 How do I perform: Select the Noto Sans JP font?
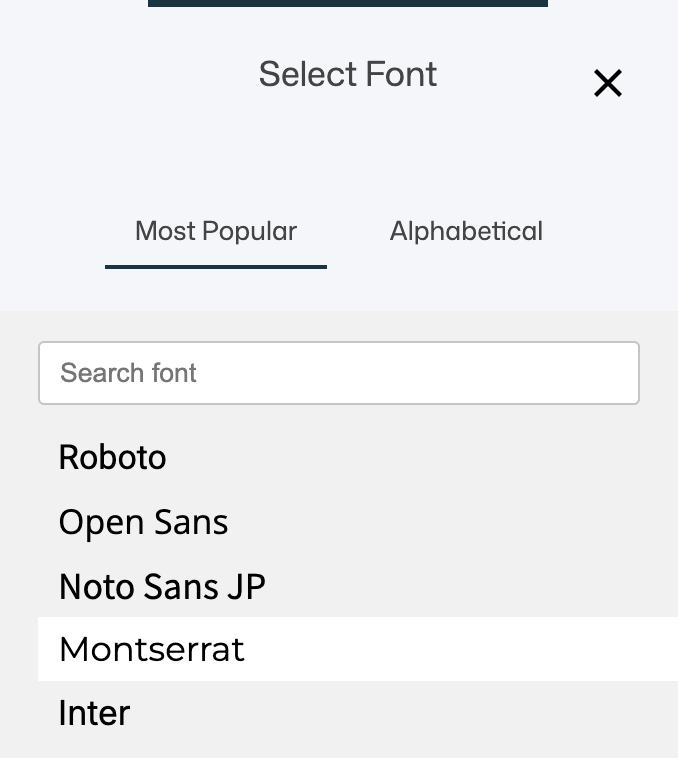point(162,586)
